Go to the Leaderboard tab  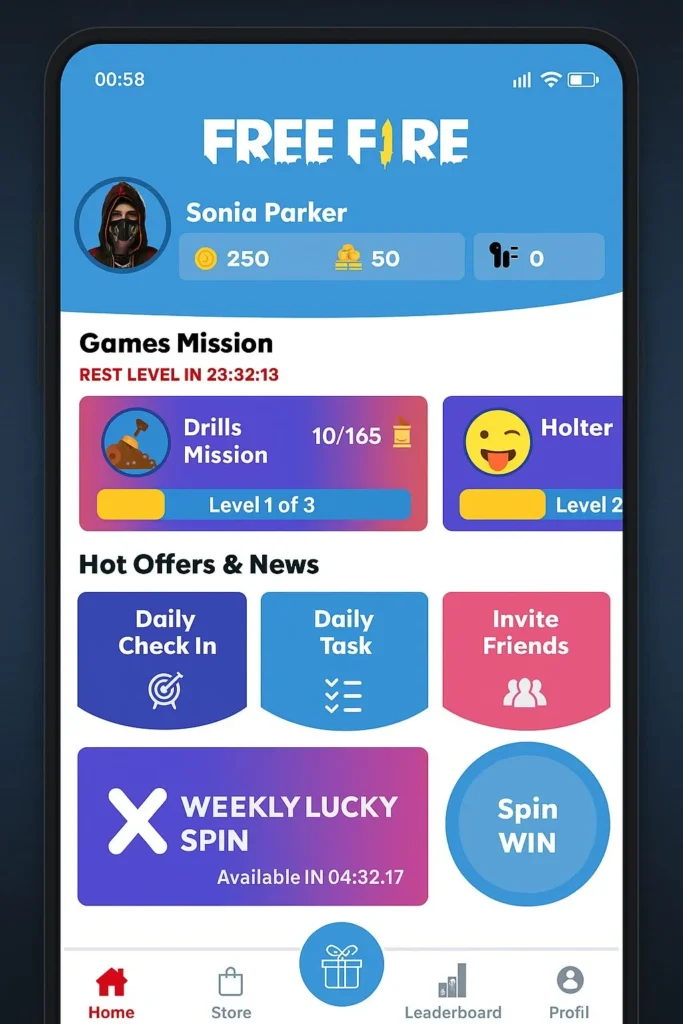453,993
